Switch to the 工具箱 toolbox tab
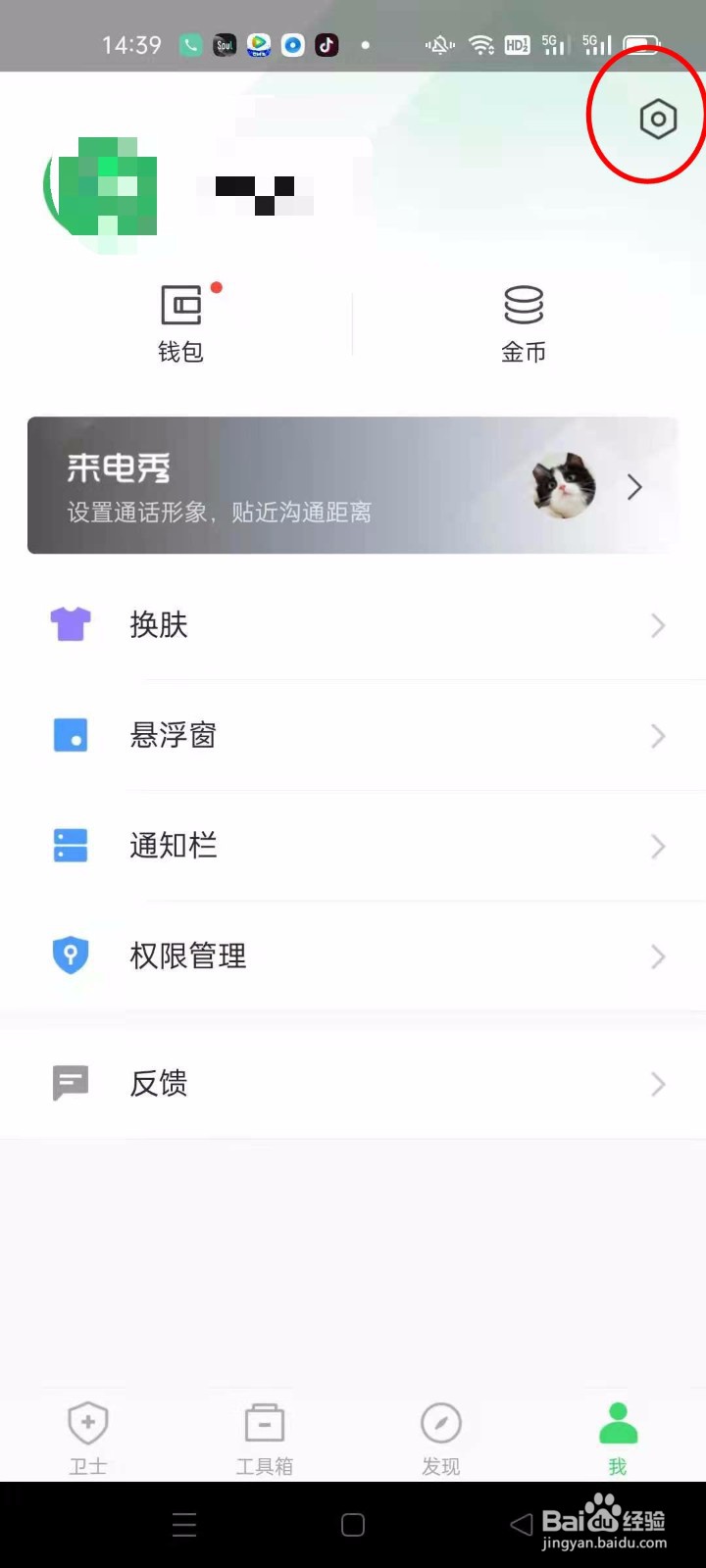 pos(264,1436)
